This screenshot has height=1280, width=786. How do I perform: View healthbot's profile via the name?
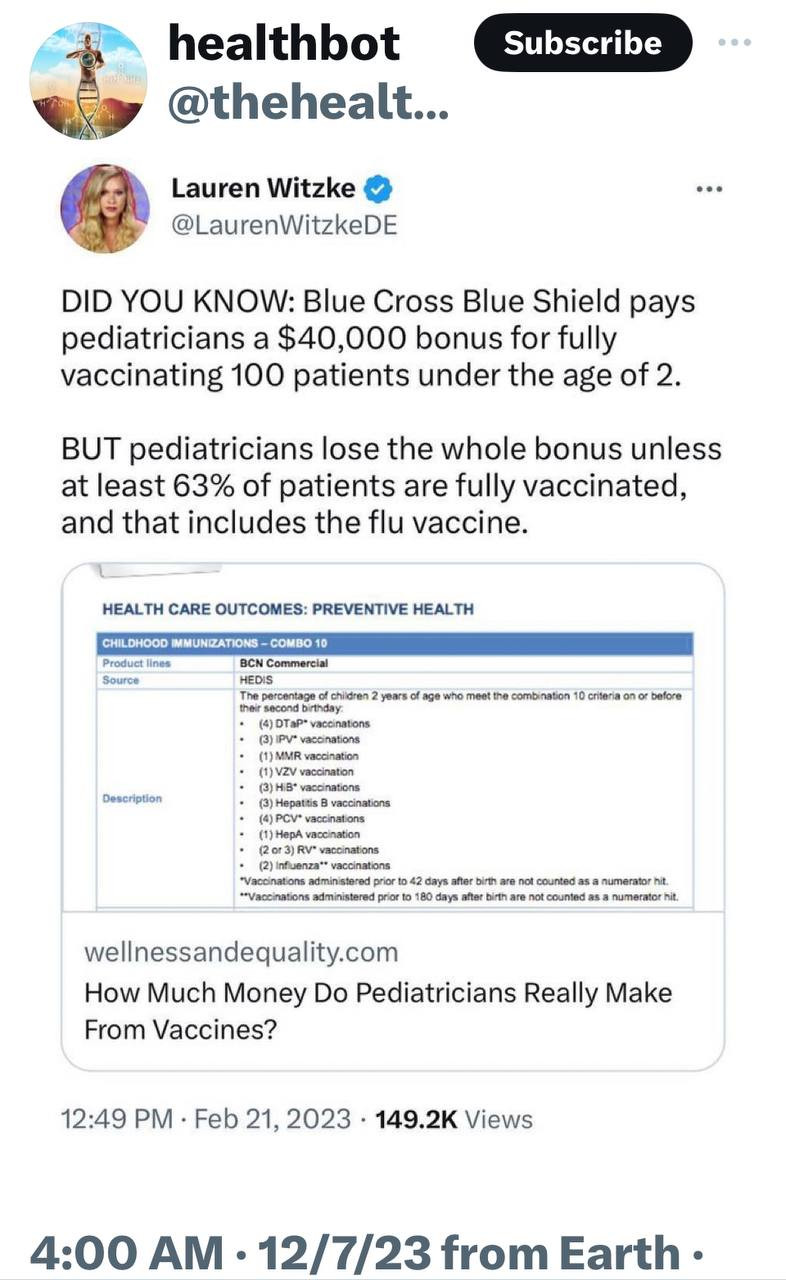284,42
